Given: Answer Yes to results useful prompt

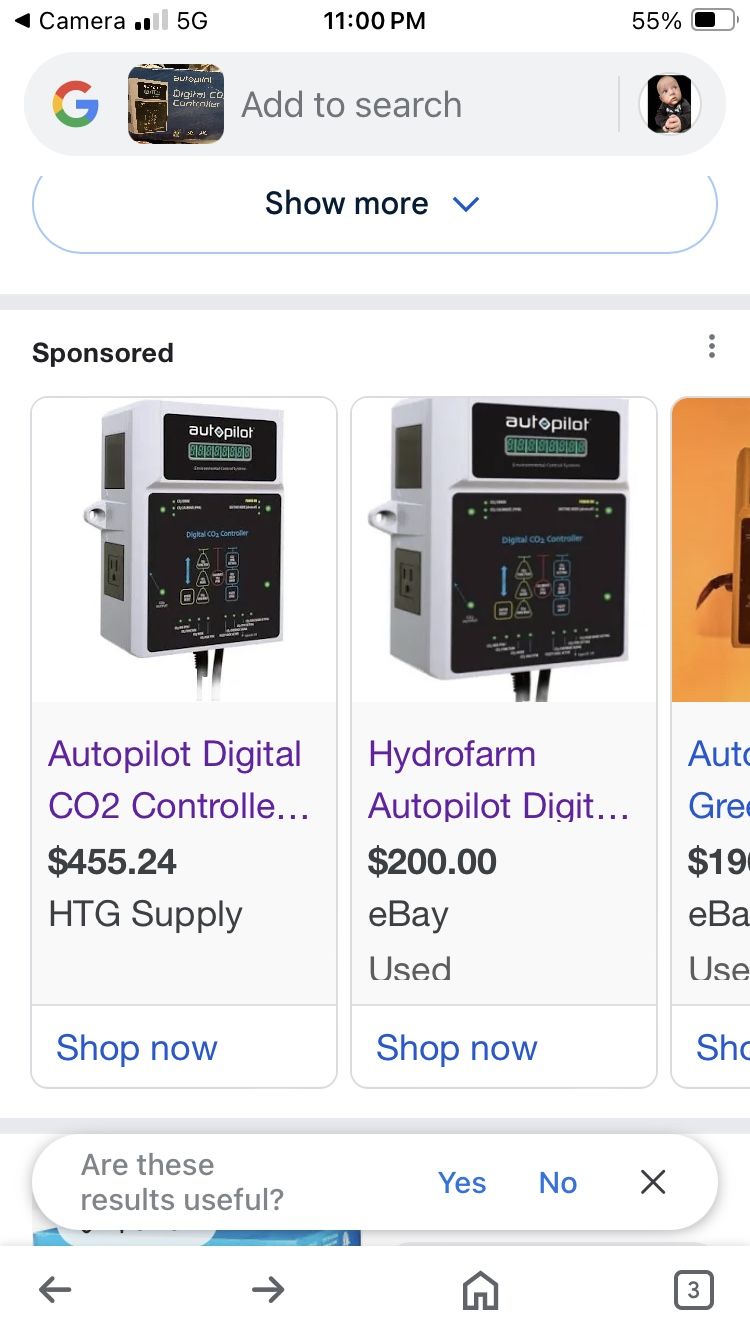Looking at the screenshot, I should (x=462, y=1183).
